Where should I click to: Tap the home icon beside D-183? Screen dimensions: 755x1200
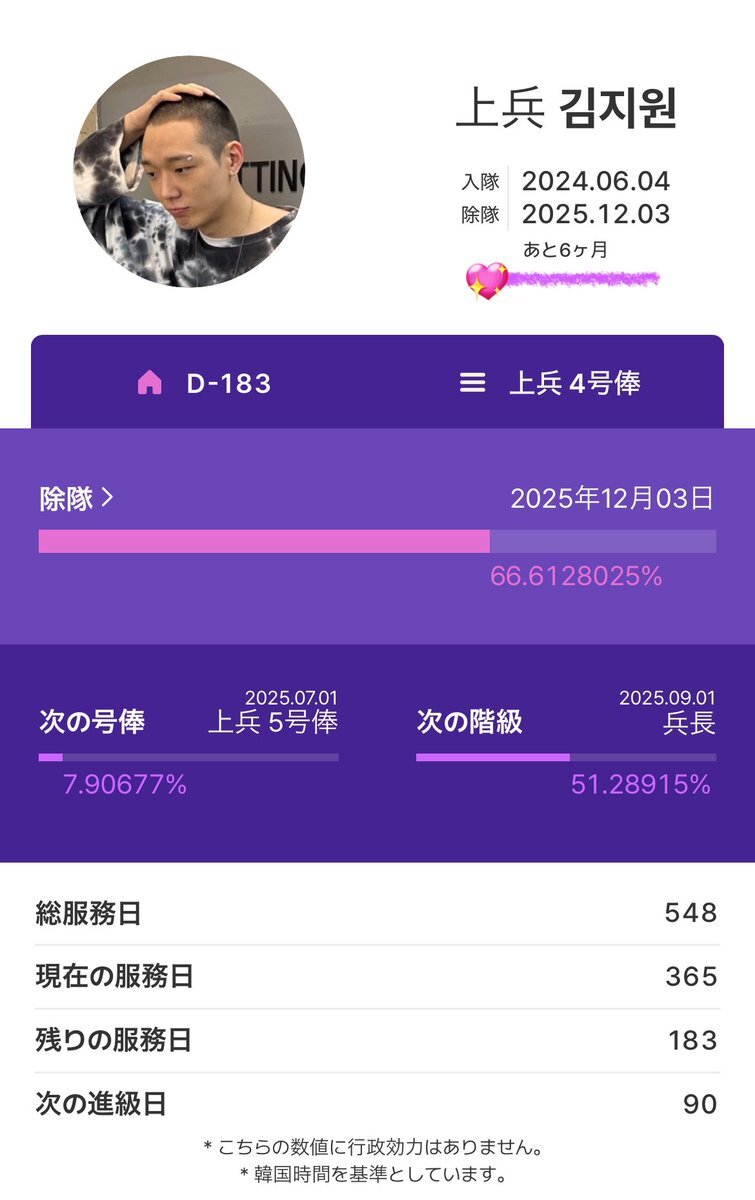(149, 383)
